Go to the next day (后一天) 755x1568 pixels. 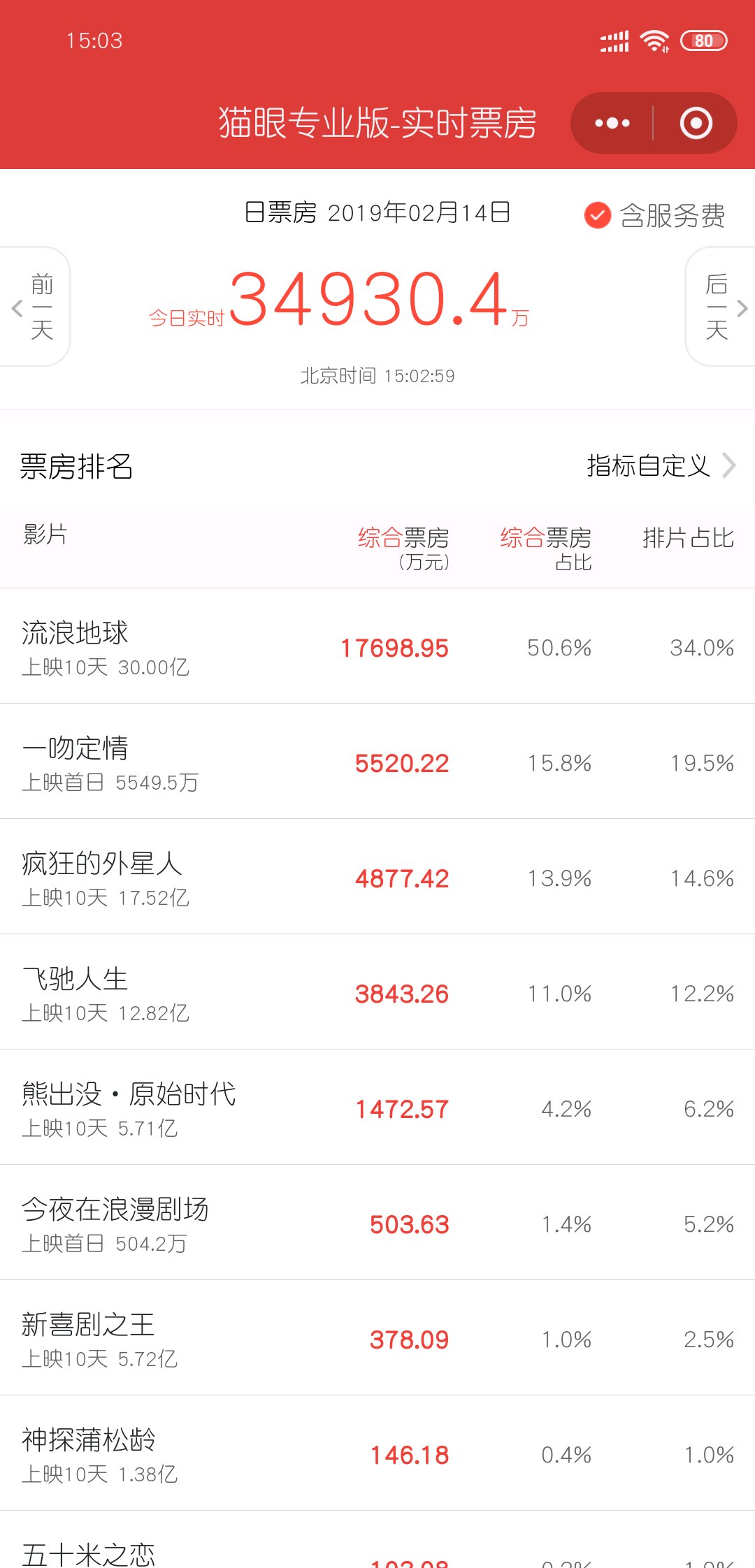720,306
